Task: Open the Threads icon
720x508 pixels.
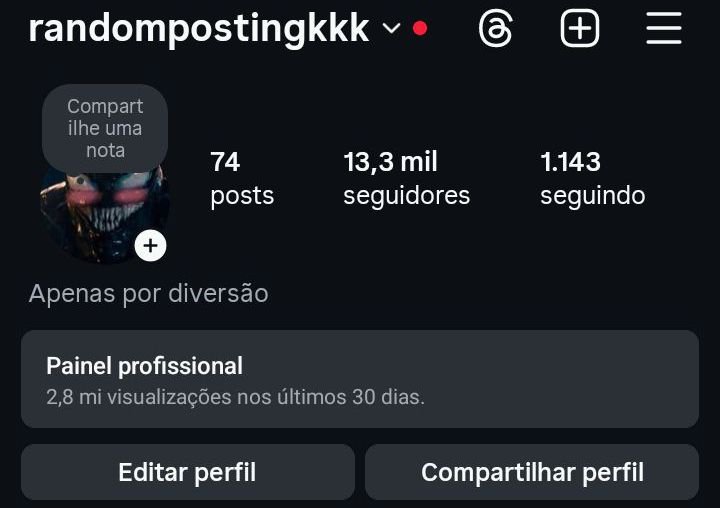Action: click(496, 29)
